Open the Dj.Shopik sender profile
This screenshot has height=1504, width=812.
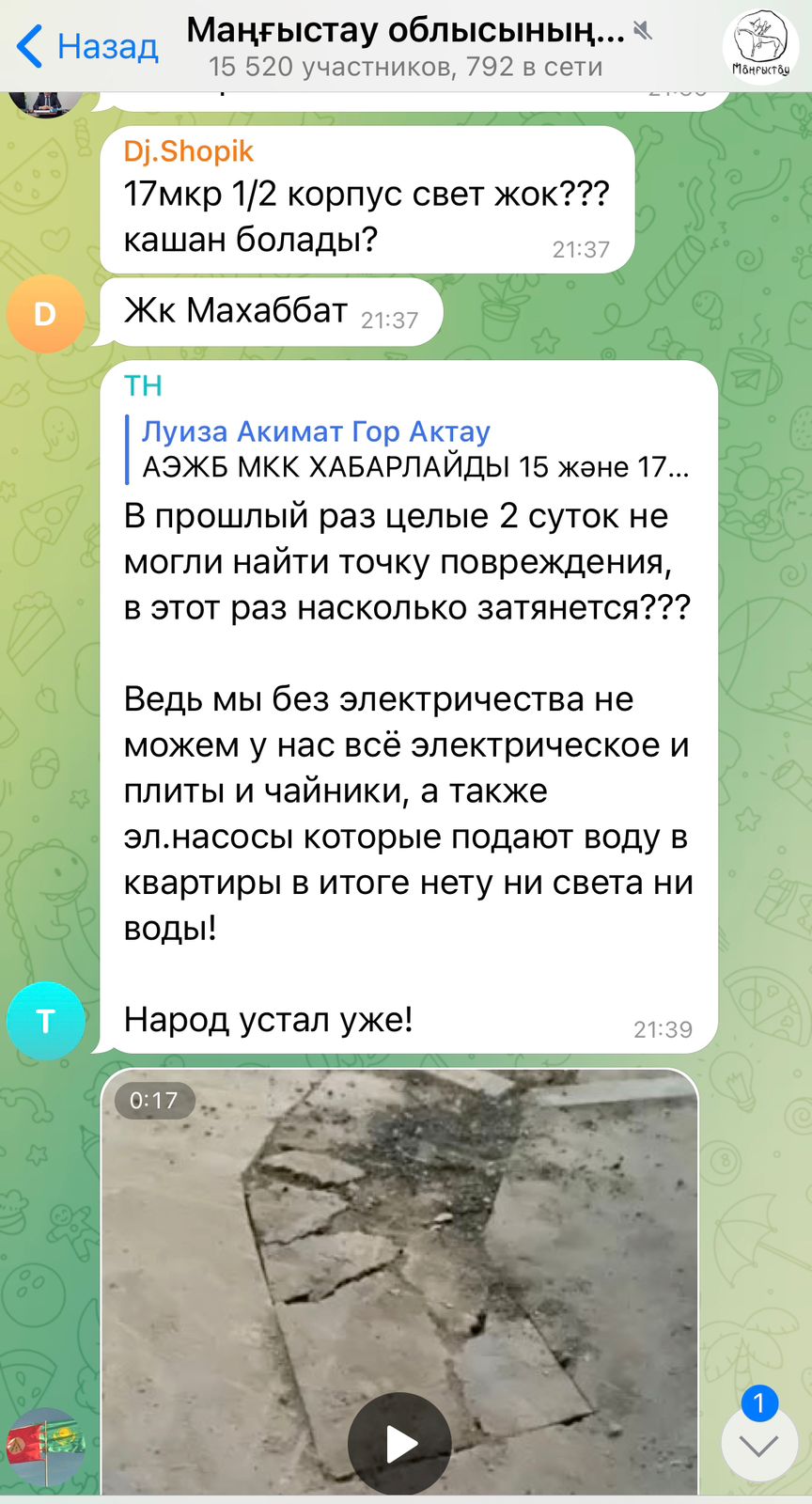coord(188,151)
